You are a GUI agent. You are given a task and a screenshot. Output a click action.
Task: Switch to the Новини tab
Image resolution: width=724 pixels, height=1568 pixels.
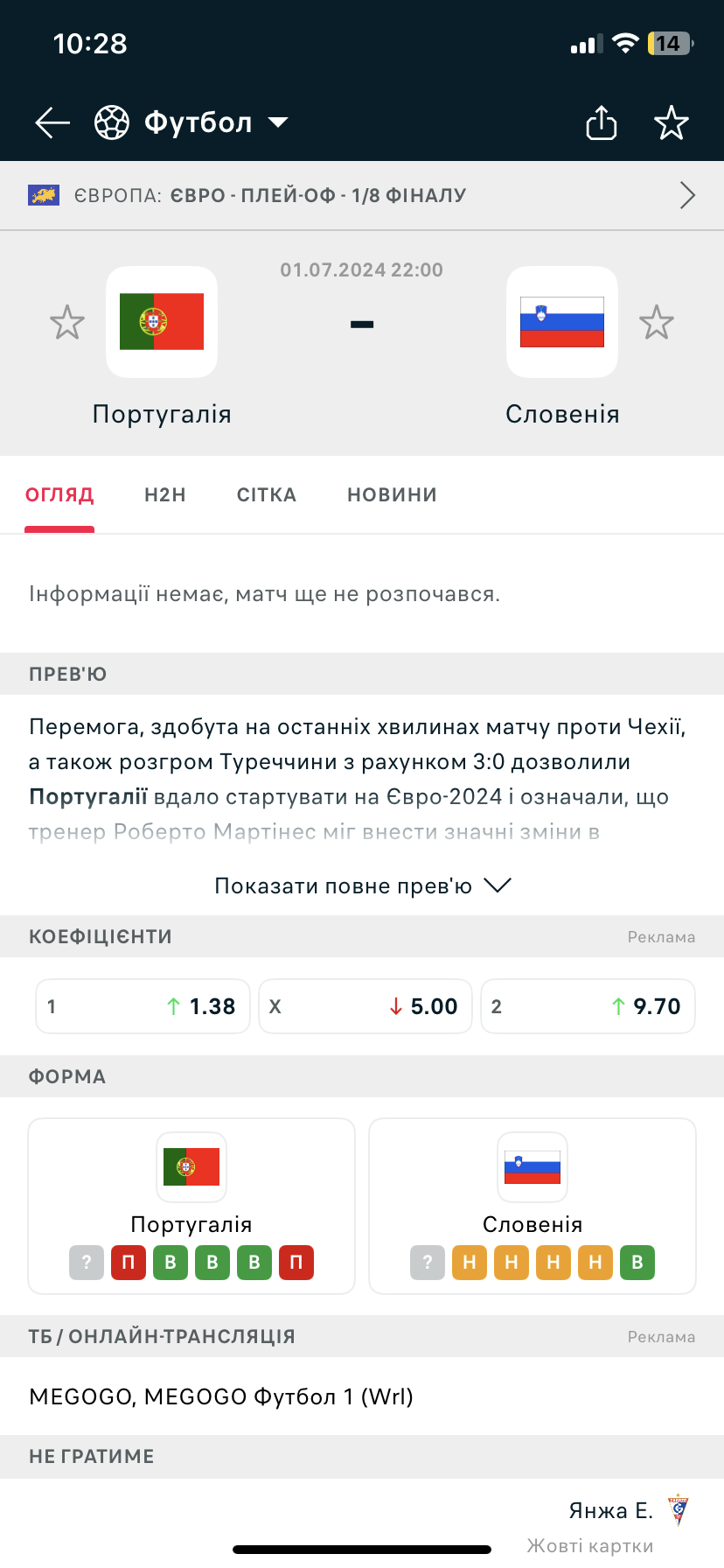(392, 494)
